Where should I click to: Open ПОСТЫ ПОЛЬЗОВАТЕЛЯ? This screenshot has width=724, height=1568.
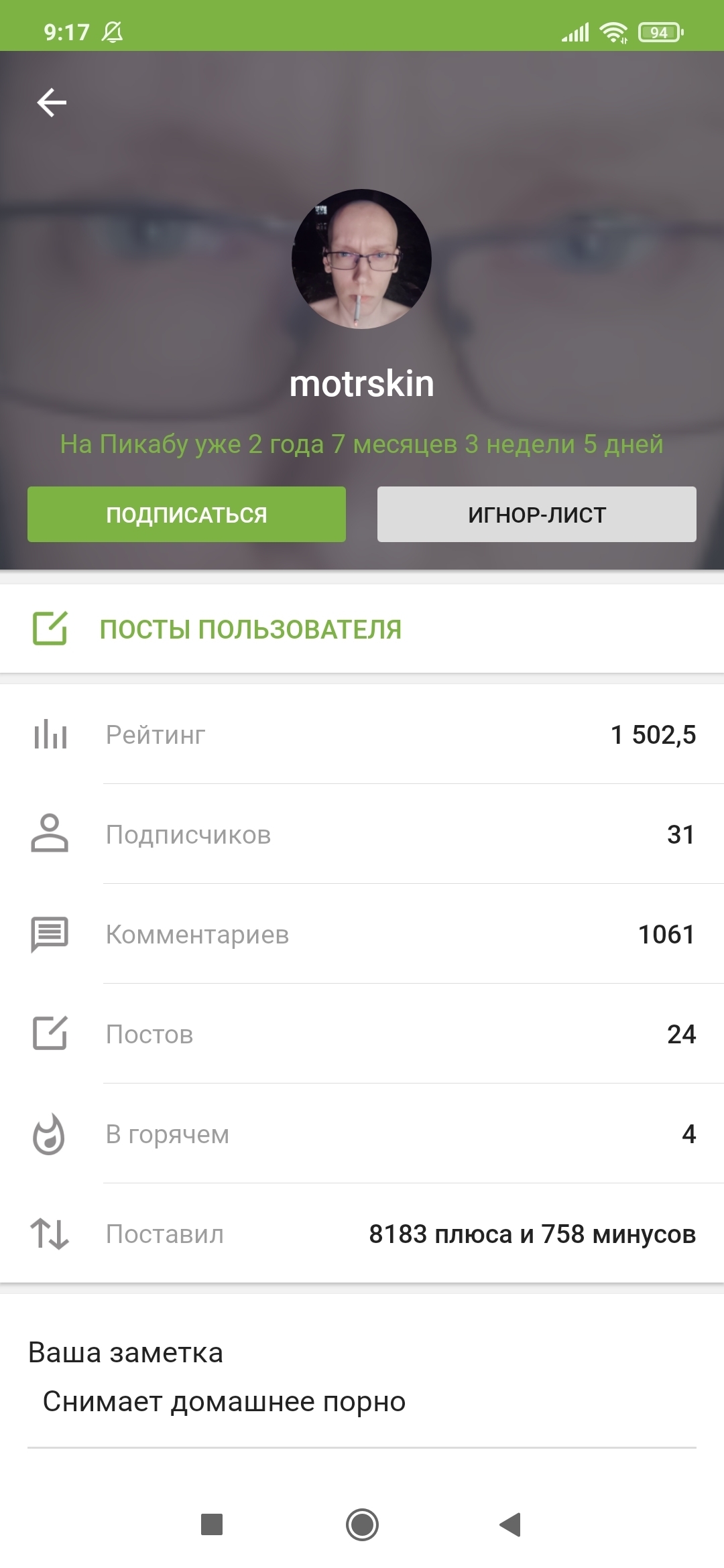(250, 629)
